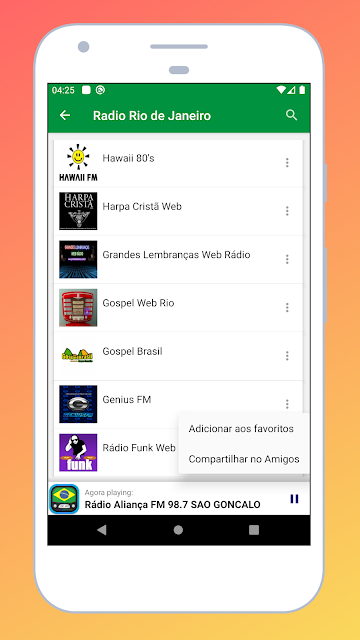The height and width of the screenshot is (640, 360).
Task: Open options menu for Gospel Web Rio
Action: [x=287, y=307]
